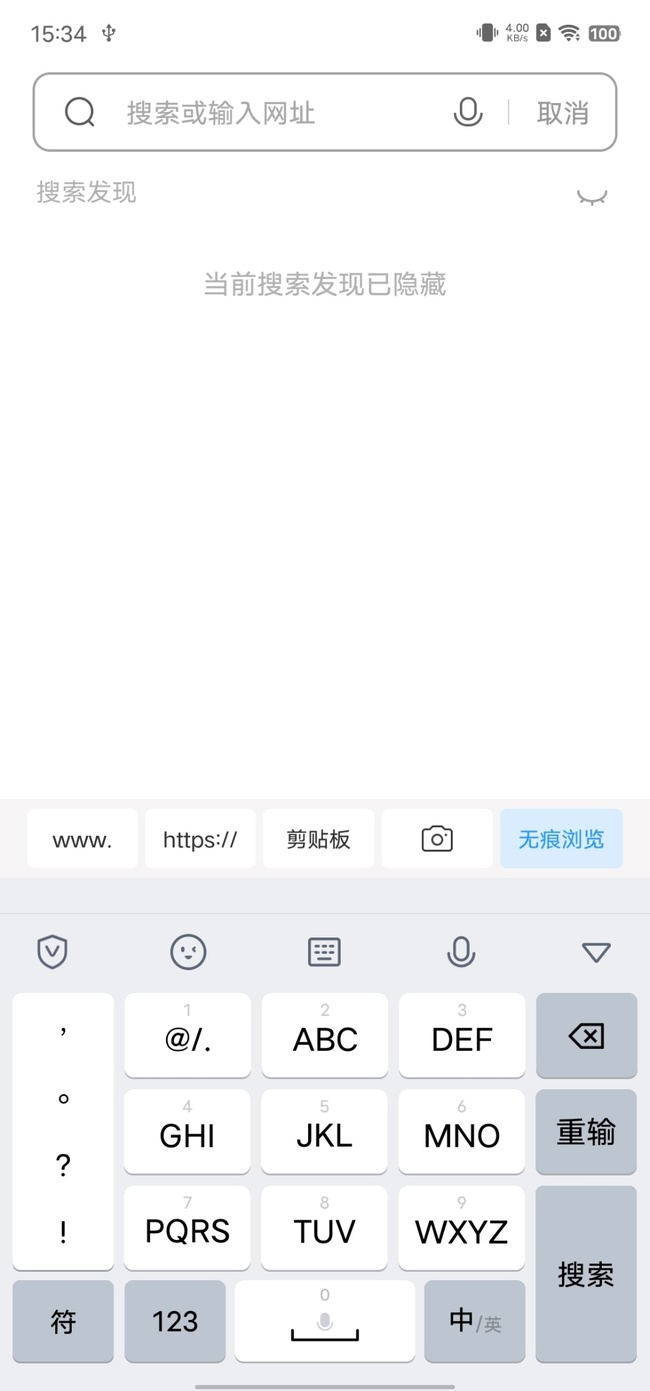Viewport: 650px width, 1391px height.
Task: Open the keyboard security shield icon
Action: [52, 952]
